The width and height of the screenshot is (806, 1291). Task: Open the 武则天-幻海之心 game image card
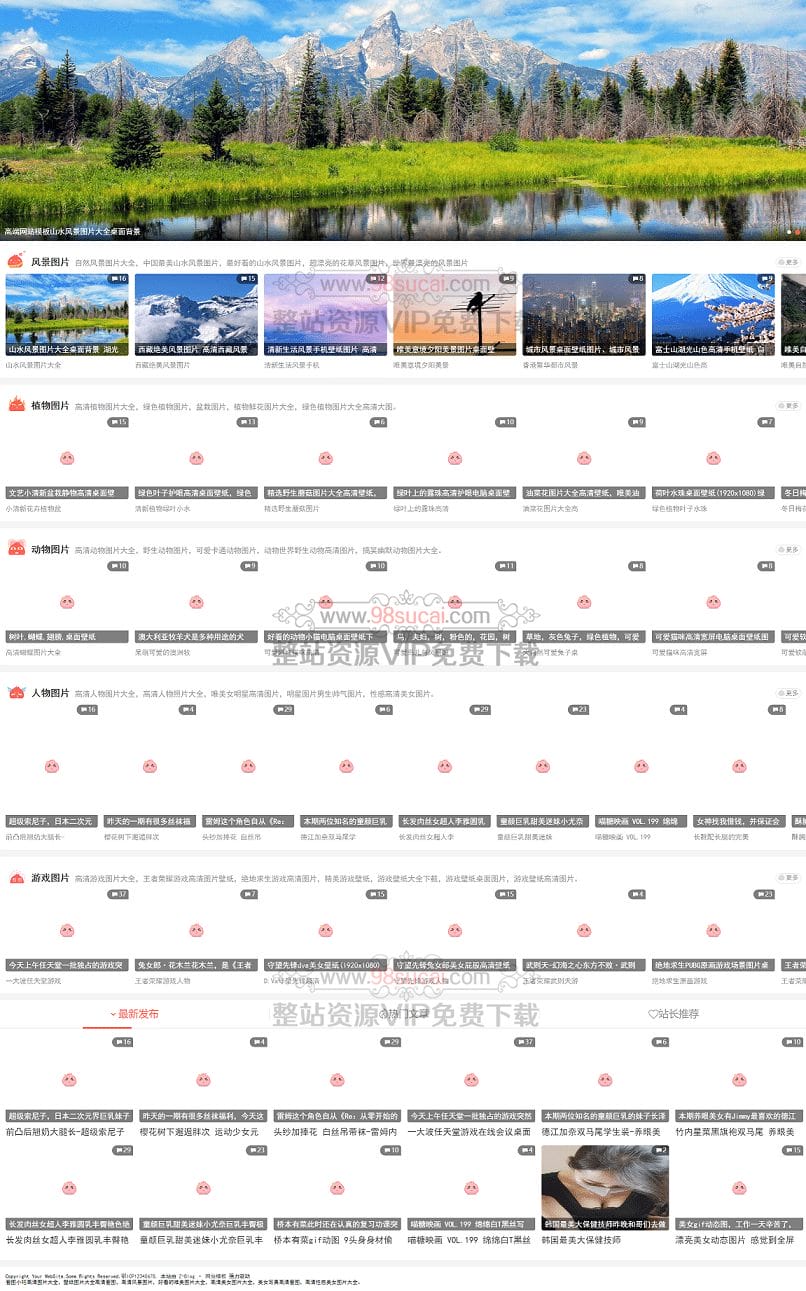pyautogui.click(x=584, y=931)
